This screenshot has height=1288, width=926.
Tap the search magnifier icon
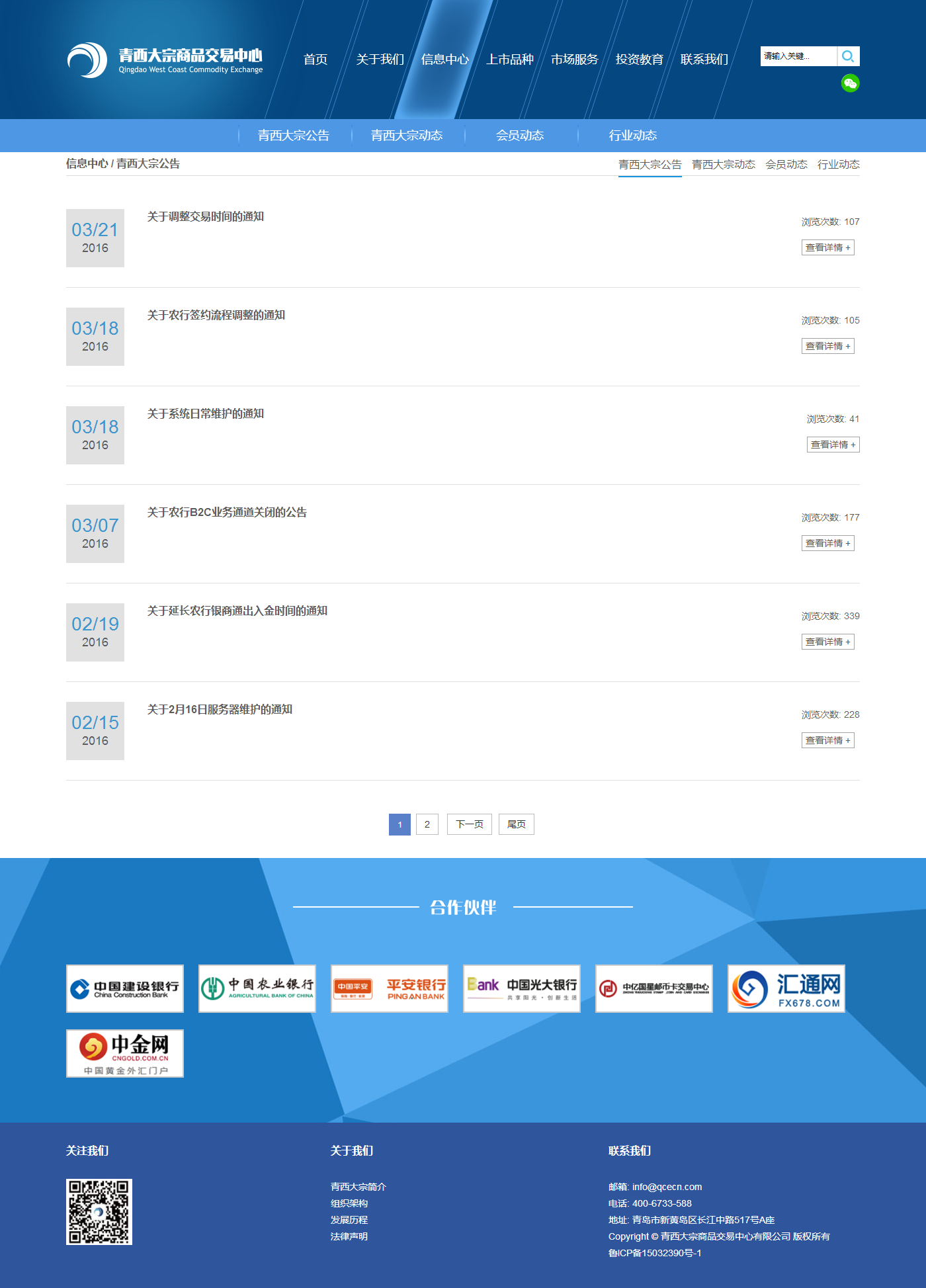(848, 56)
